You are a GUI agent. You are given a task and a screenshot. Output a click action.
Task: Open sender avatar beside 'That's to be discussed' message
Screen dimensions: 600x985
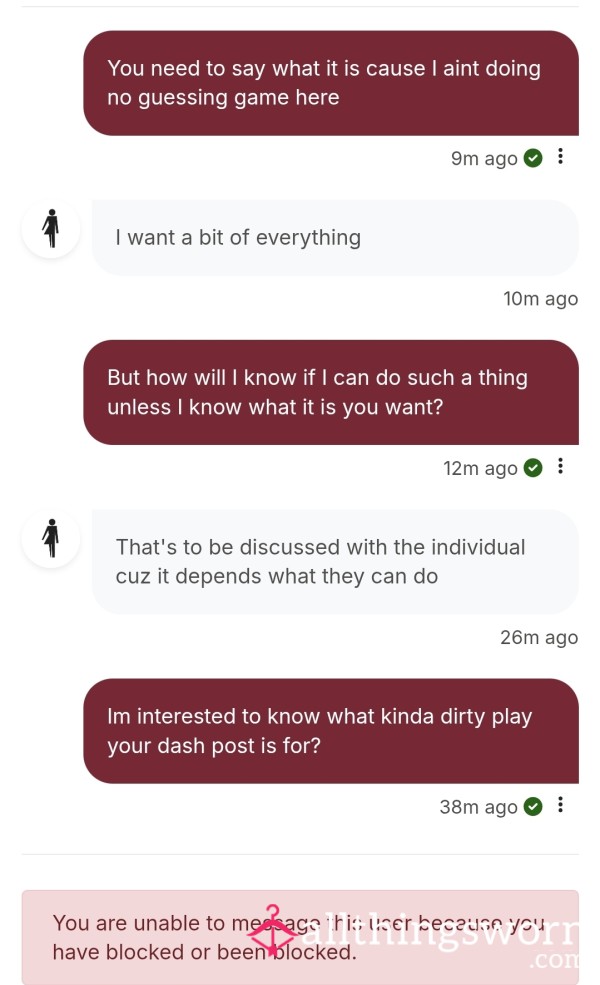point(51,538)
